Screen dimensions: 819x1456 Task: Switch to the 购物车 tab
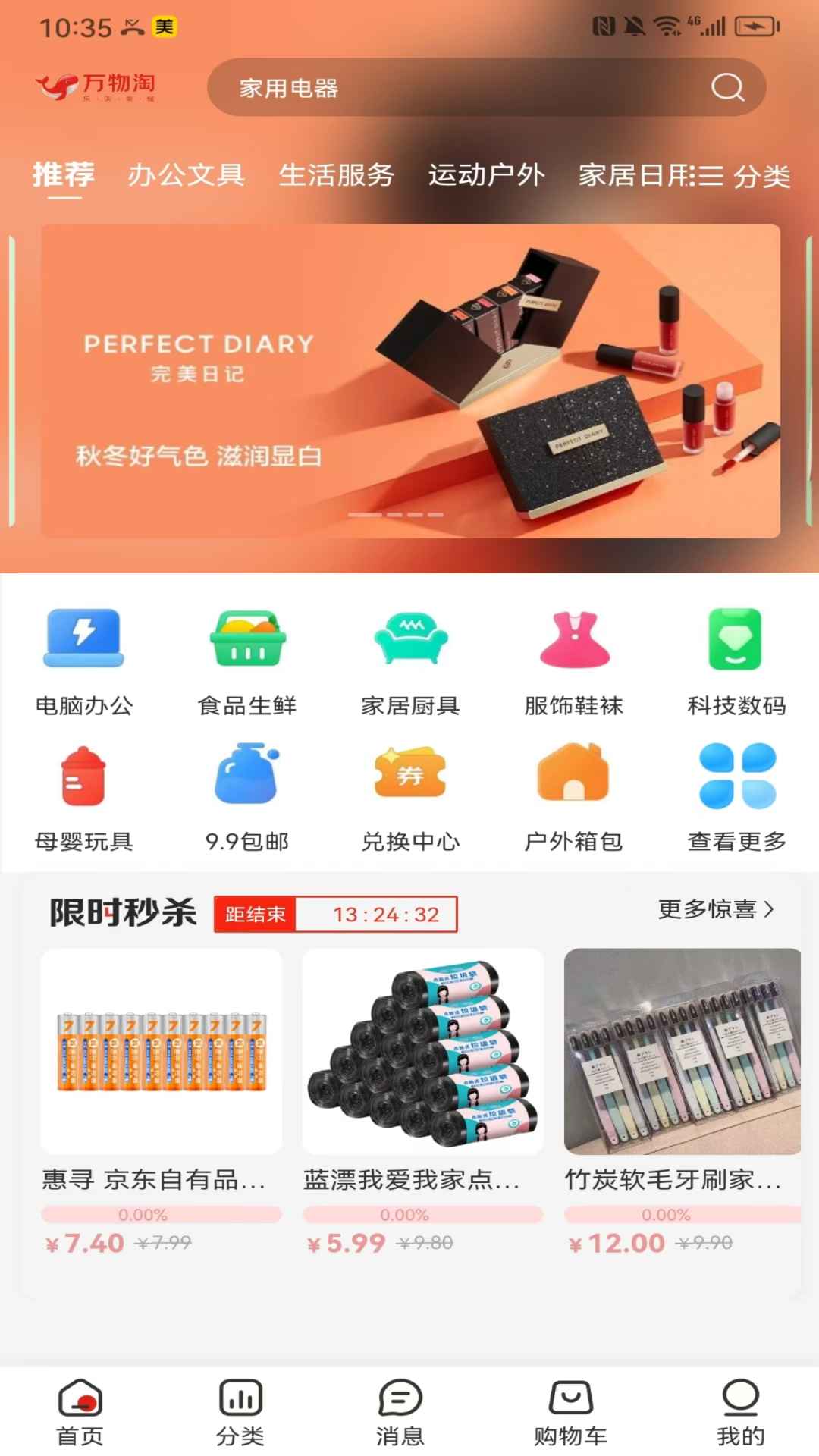[570, 1412]
